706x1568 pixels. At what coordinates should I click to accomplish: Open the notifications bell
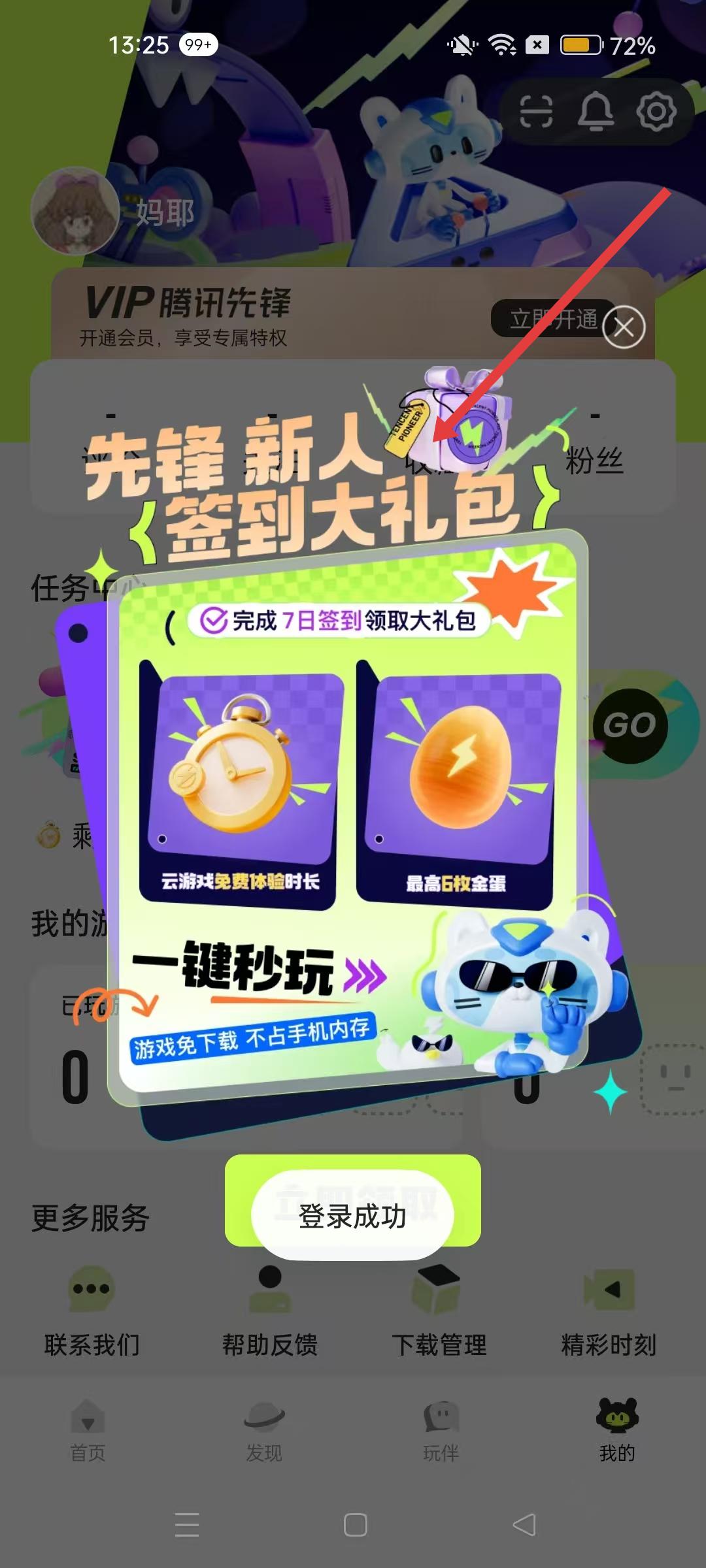pyautogui.click(x=596, y=111)
